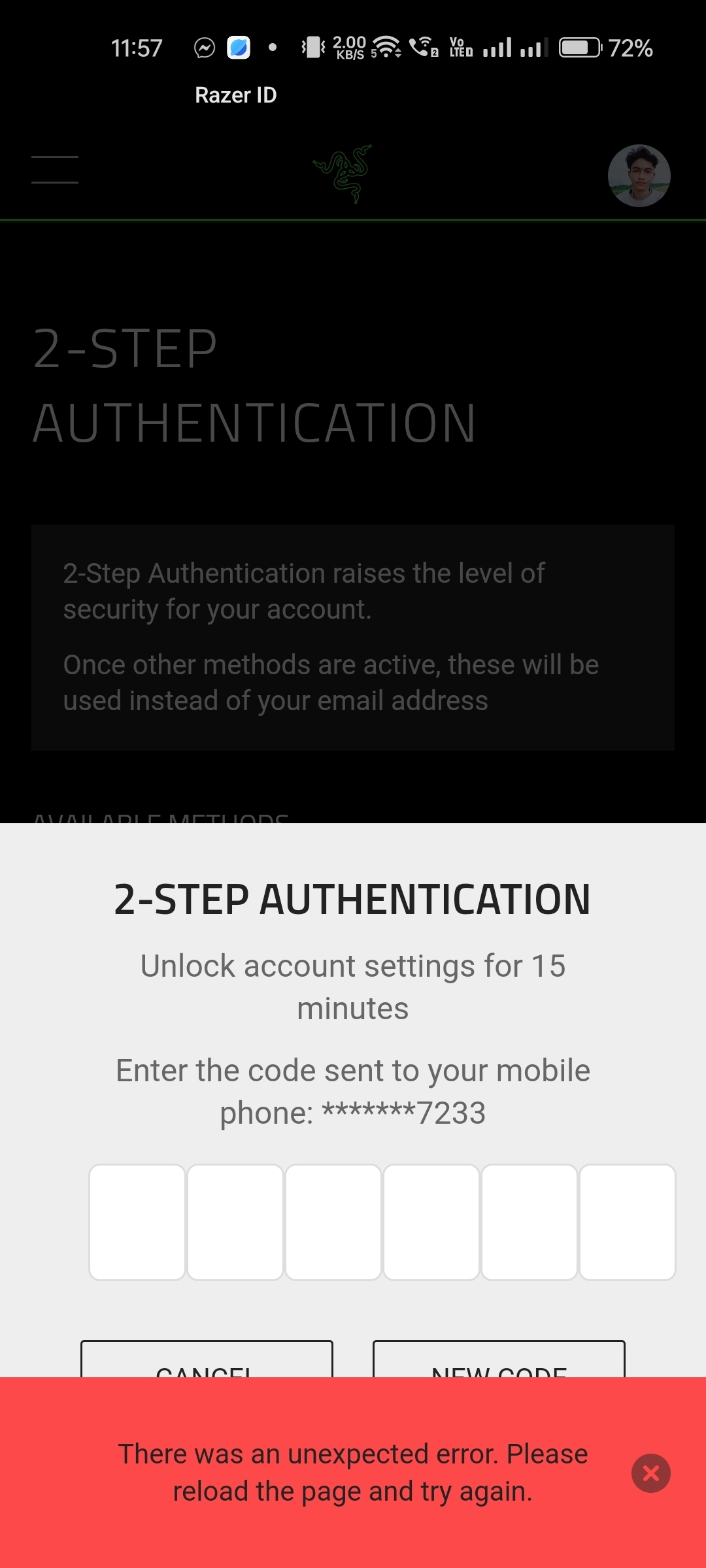The image size is (706, 1568).
Task: Focus the third code digit box
Action: tap(333, 1222)
